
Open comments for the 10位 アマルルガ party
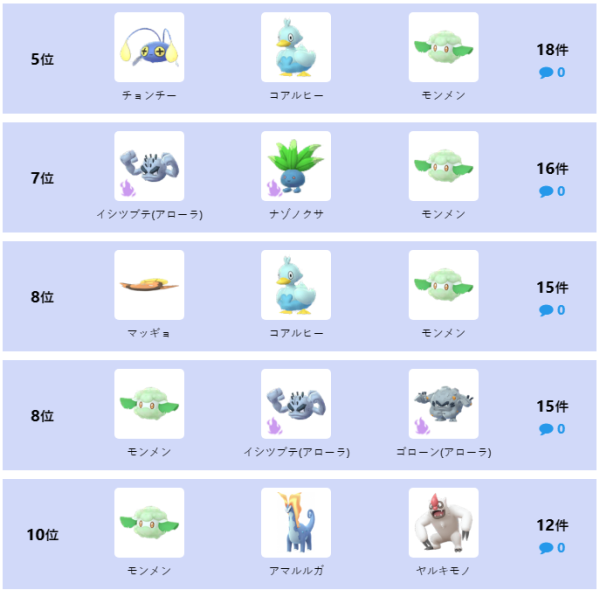[x=552, y=548]
